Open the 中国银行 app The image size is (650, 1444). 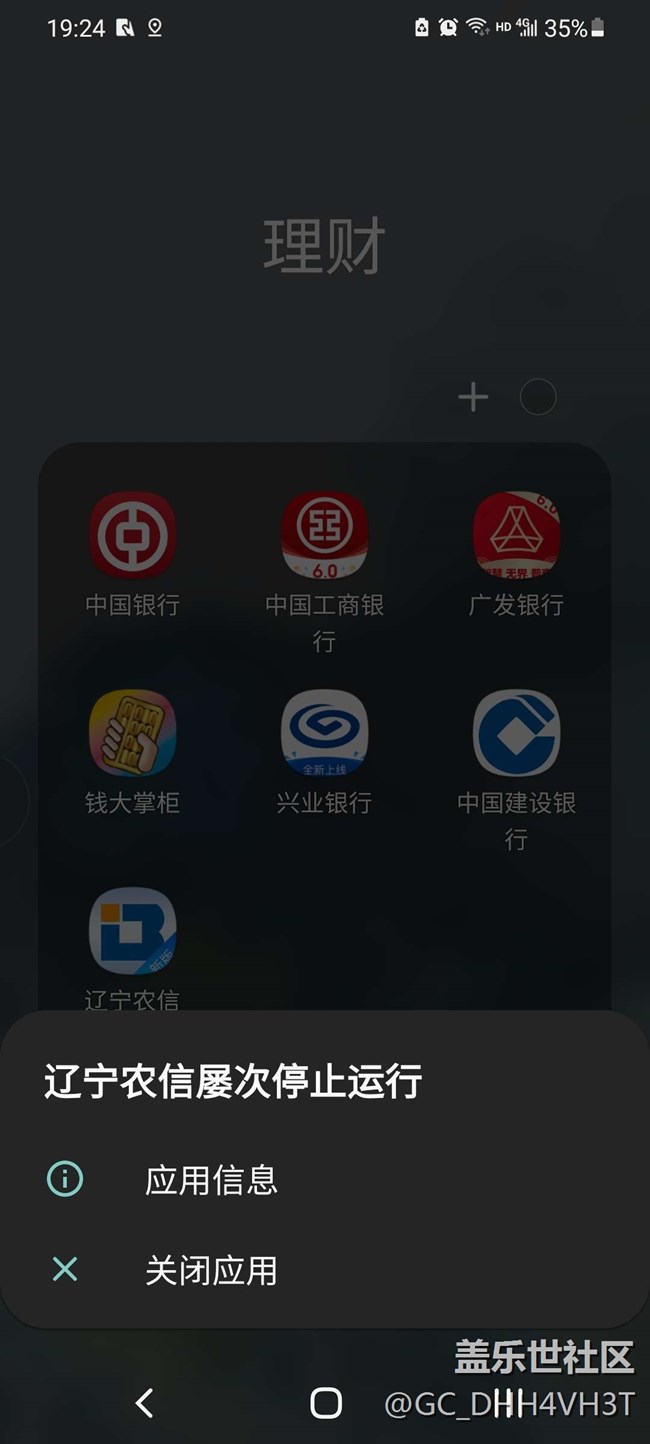(133, 536)
